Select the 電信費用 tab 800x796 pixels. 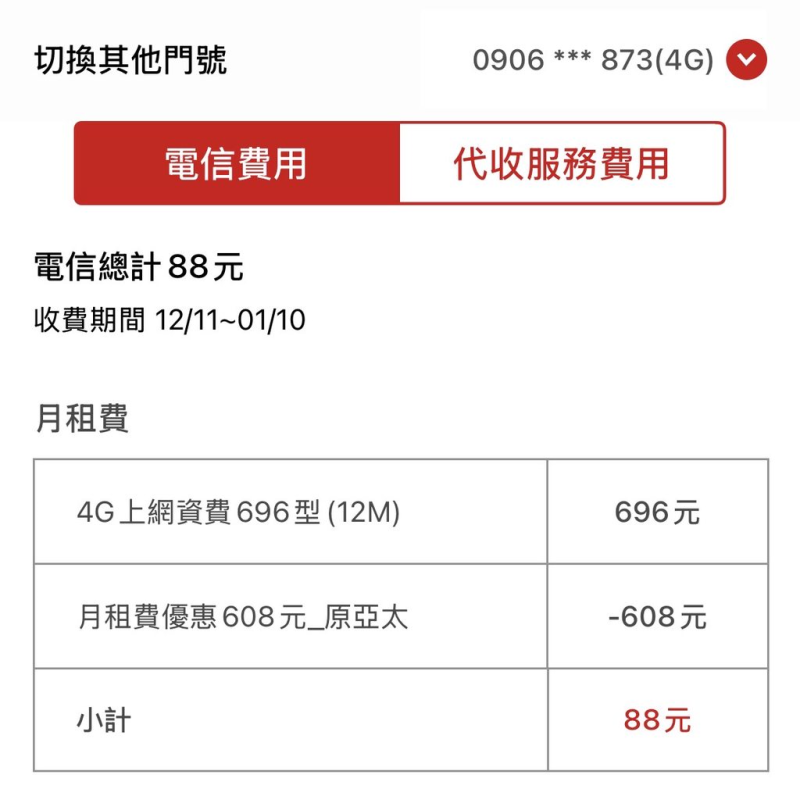tap(237, 164)
